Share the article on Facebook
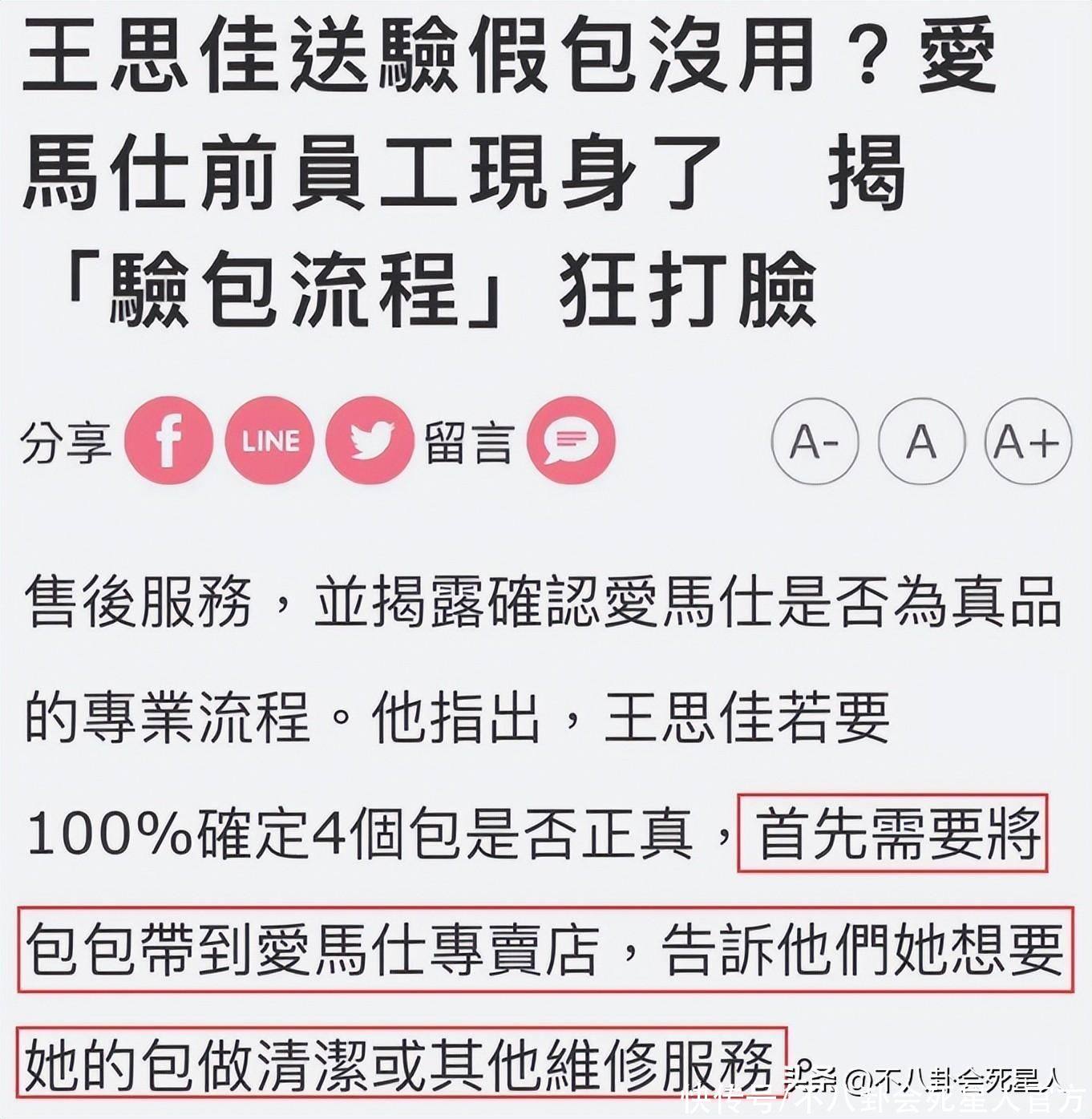The height and width of the screenshot is (1119, 1092). (168, 440)
